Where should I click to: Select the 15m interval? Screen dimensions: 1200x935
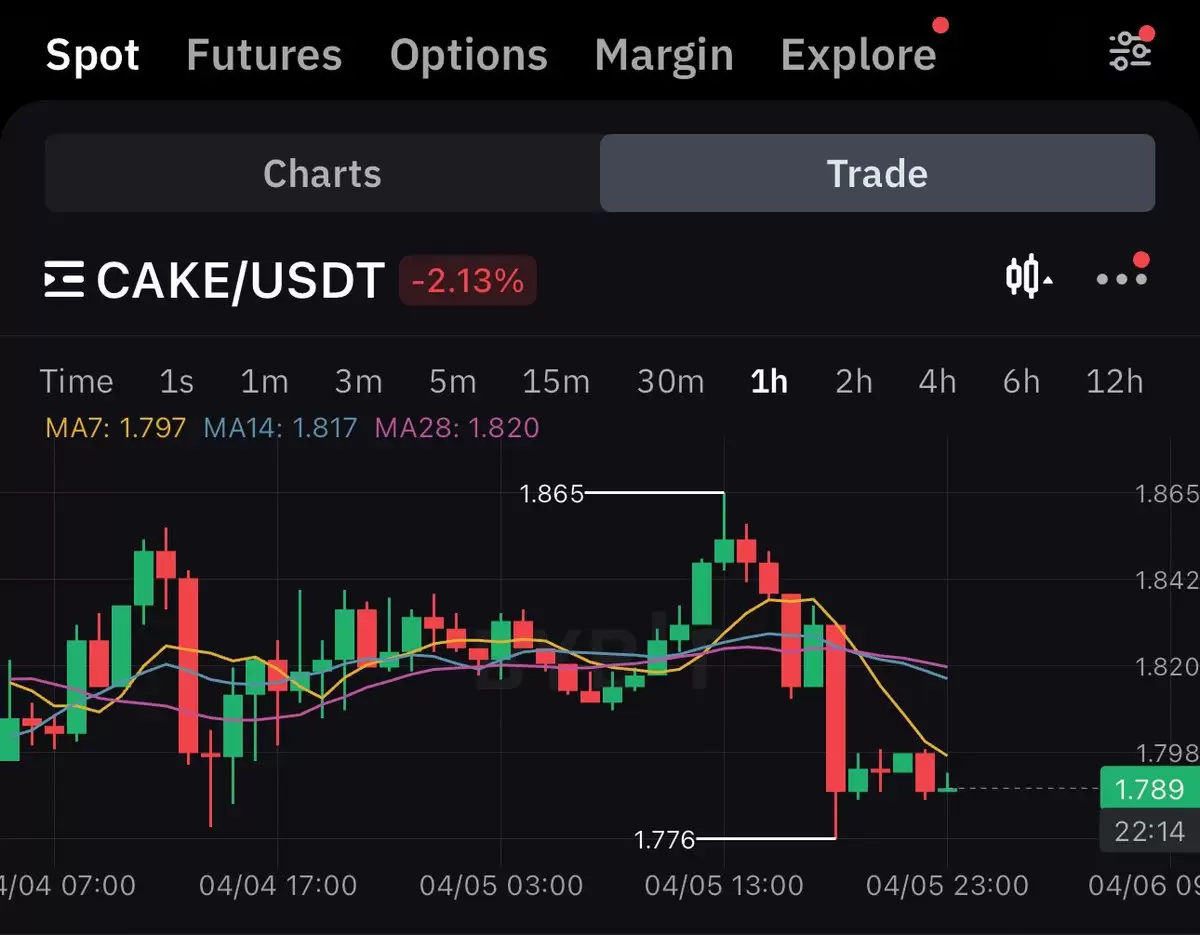(x=556, y=382)
